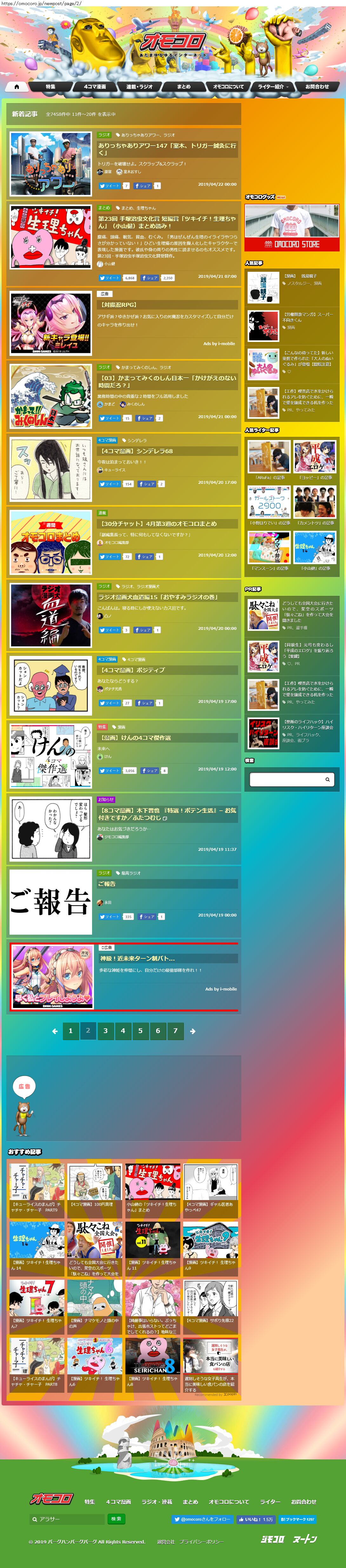Switch to the 連載・ラジオ top tab
Image resolution: width=346 pixels, height=1568 pixels.
139,86
